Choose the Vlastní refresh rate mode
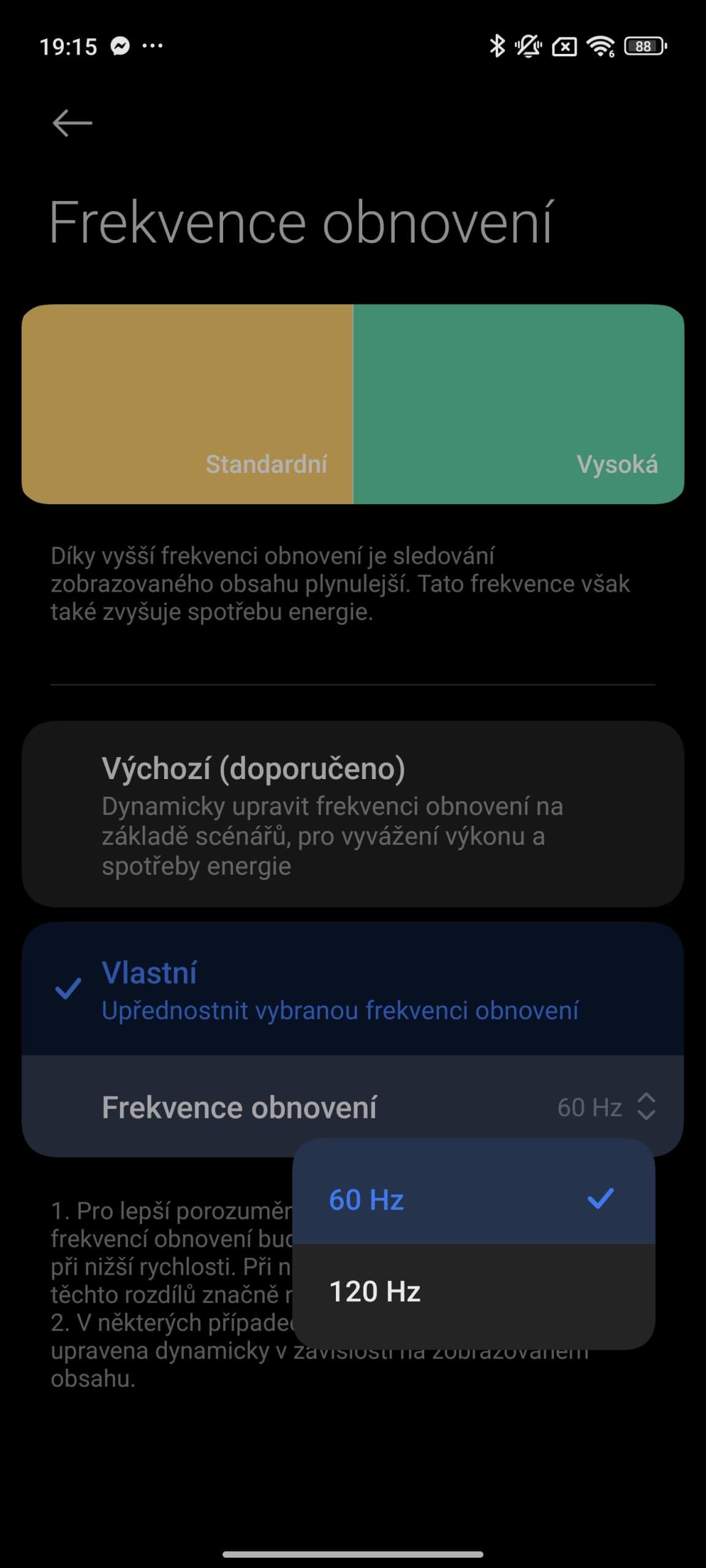 [x=352, y=989]
